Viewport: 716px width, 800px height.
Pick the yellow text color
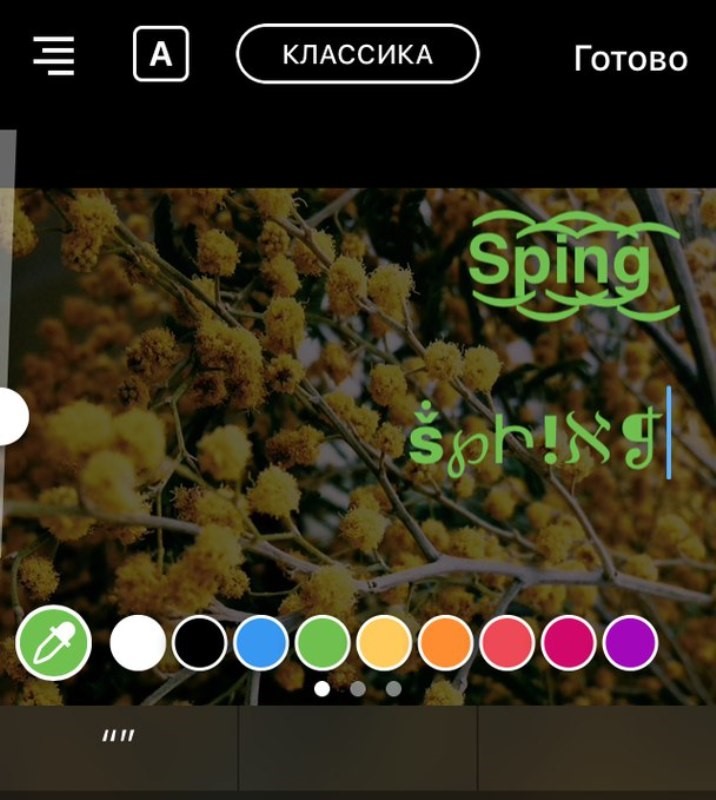point(384,643)
